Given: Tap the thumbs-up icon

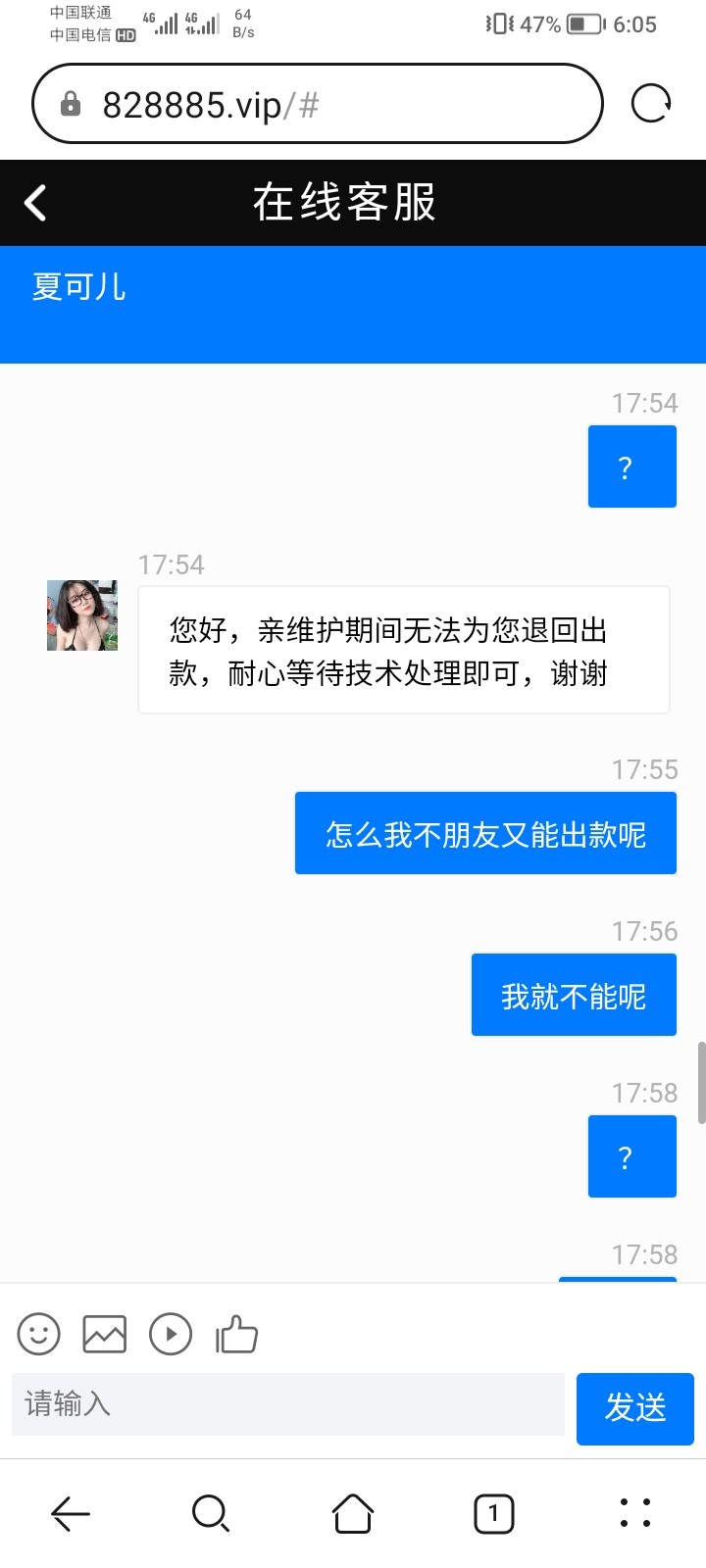Looking at the screenshot, I should click(236, 1334).
